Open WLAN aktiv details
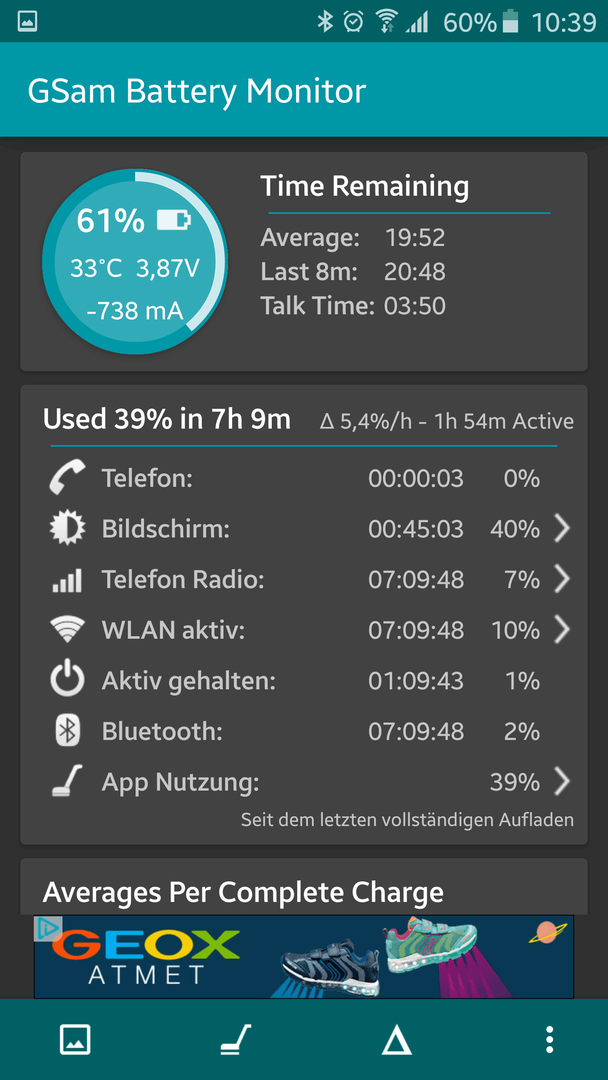The image size is (608, 1080). 304,630
